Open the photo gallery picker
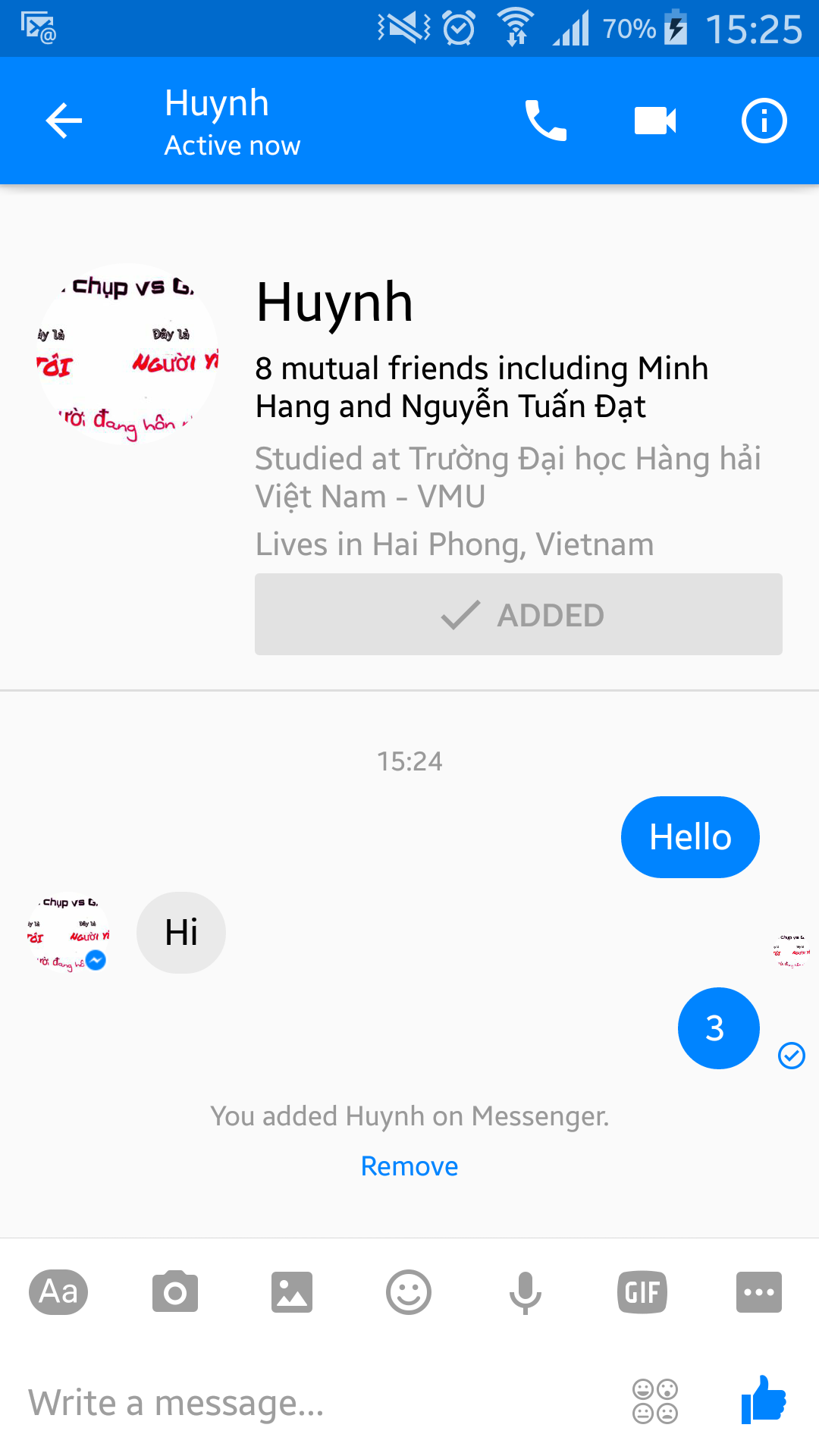 click(292, 1292)
